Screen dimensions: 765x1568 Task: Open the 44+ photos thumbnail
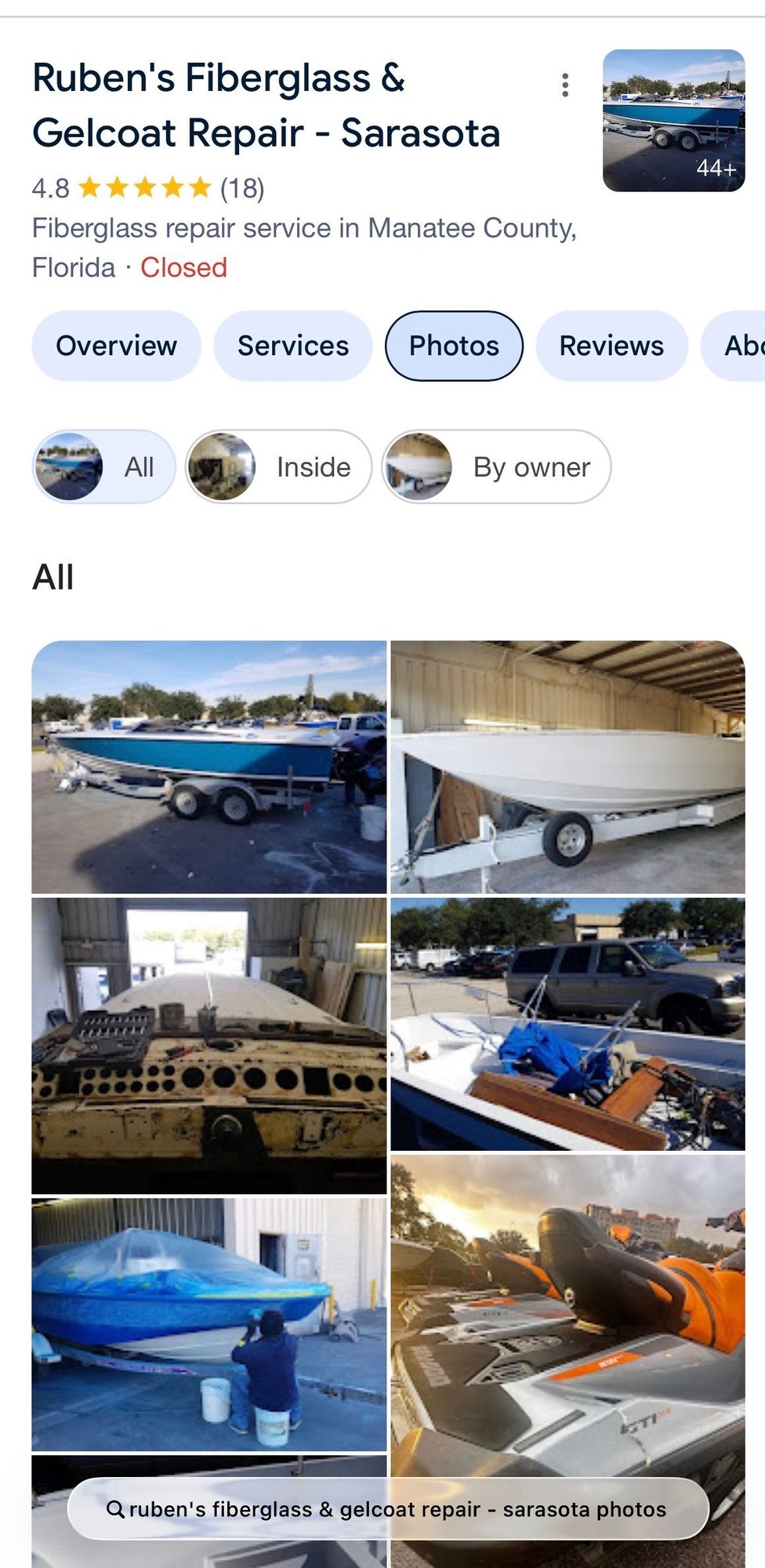click(x=673, y=120)
